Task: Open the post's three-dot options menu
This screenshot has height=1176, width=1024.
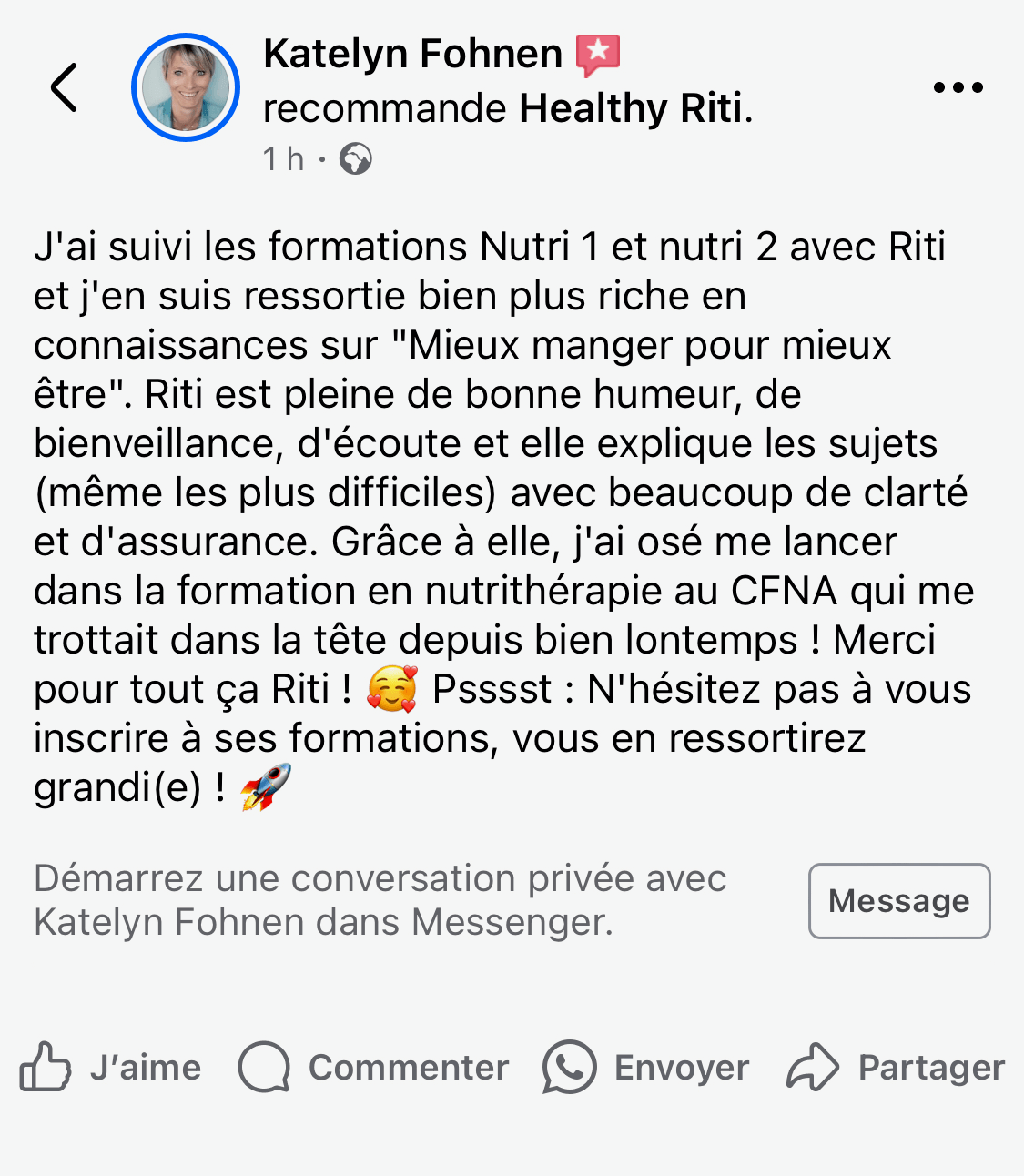Action: pos(958,88)
